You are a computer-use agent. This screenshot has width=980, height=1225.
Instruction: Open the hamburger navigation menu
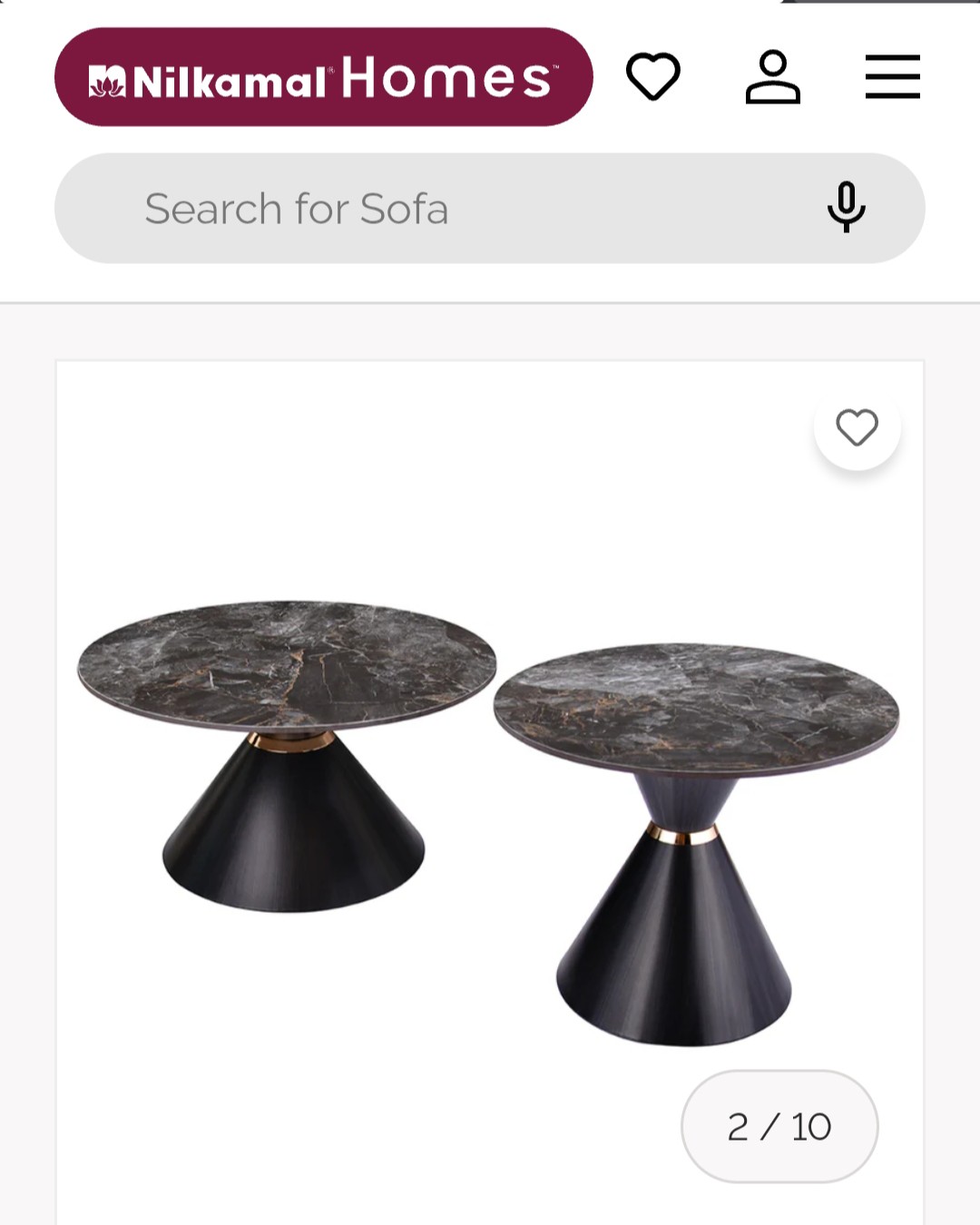pos(892,76)
